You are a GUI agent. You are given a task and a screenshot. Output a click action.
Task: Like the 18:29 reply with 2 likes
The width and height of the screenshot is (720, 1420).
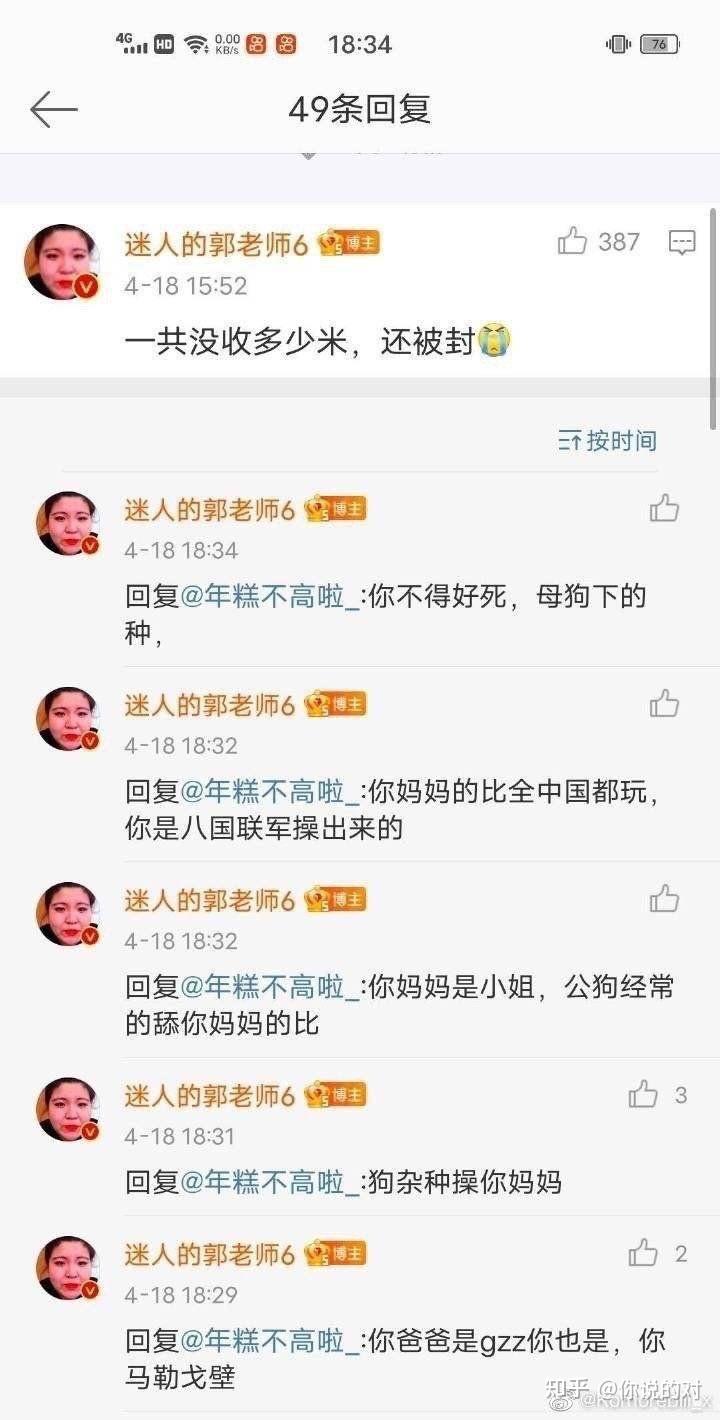pyautogui.click(x=644, y=1253)
